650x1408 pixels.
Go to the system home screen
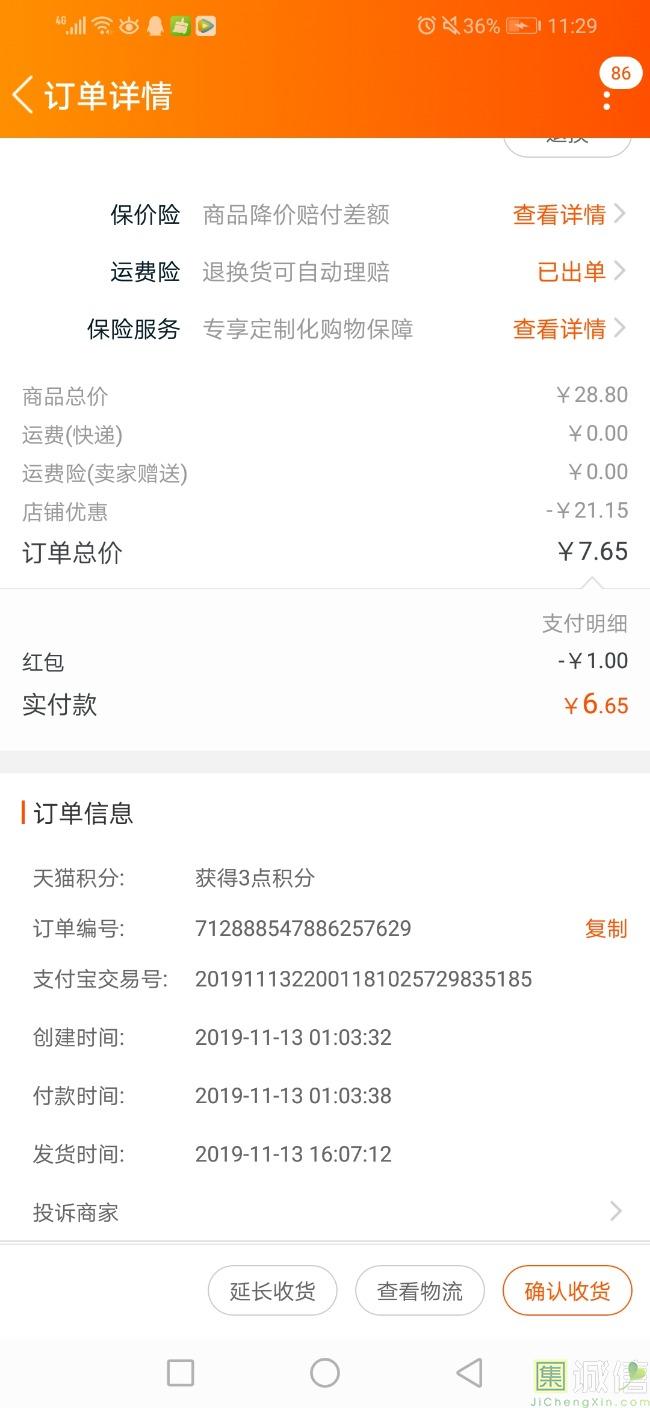click(325, 1372)
